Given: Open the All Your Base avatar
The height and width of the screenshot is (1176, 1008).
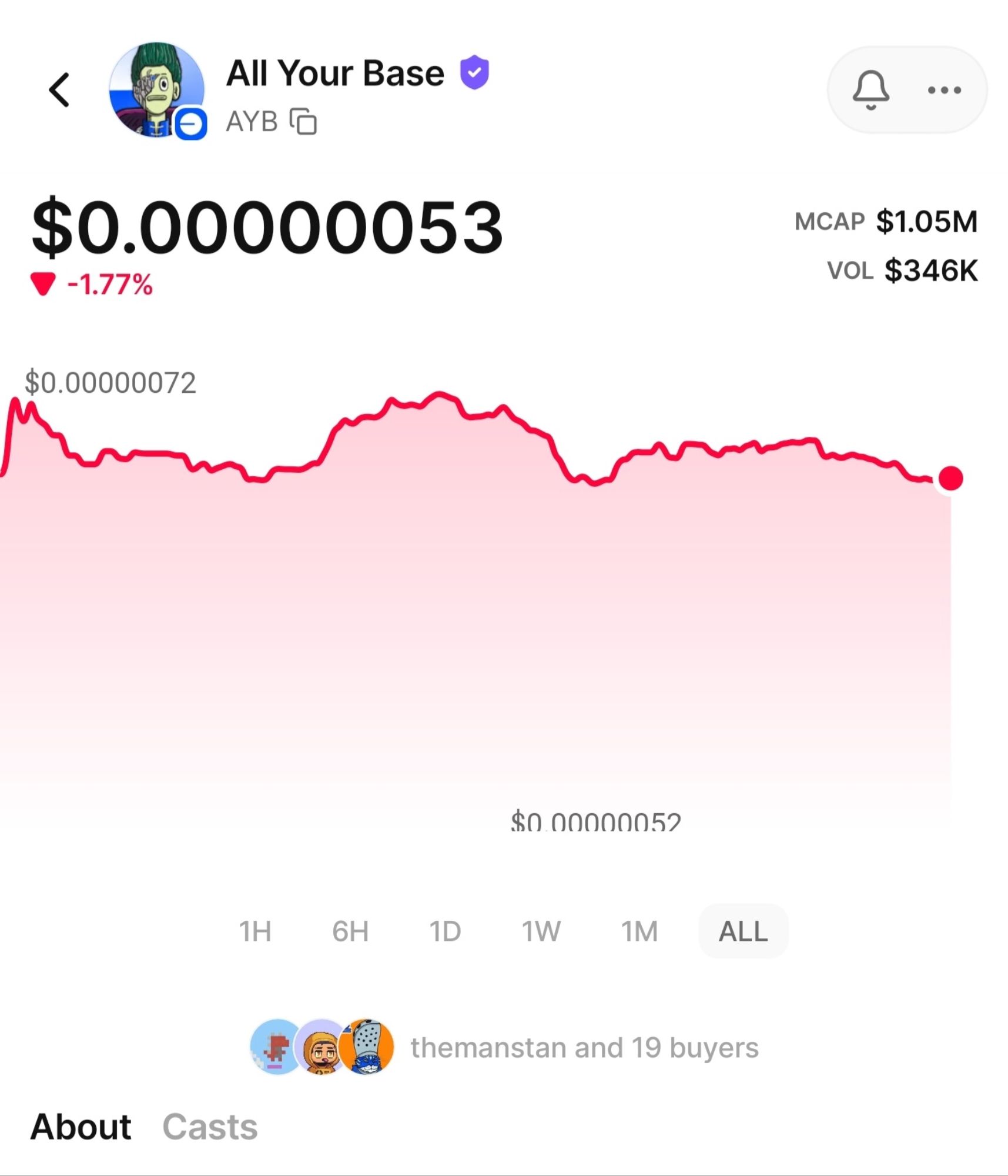Looking at the screenshot, I should coord(157,90).
